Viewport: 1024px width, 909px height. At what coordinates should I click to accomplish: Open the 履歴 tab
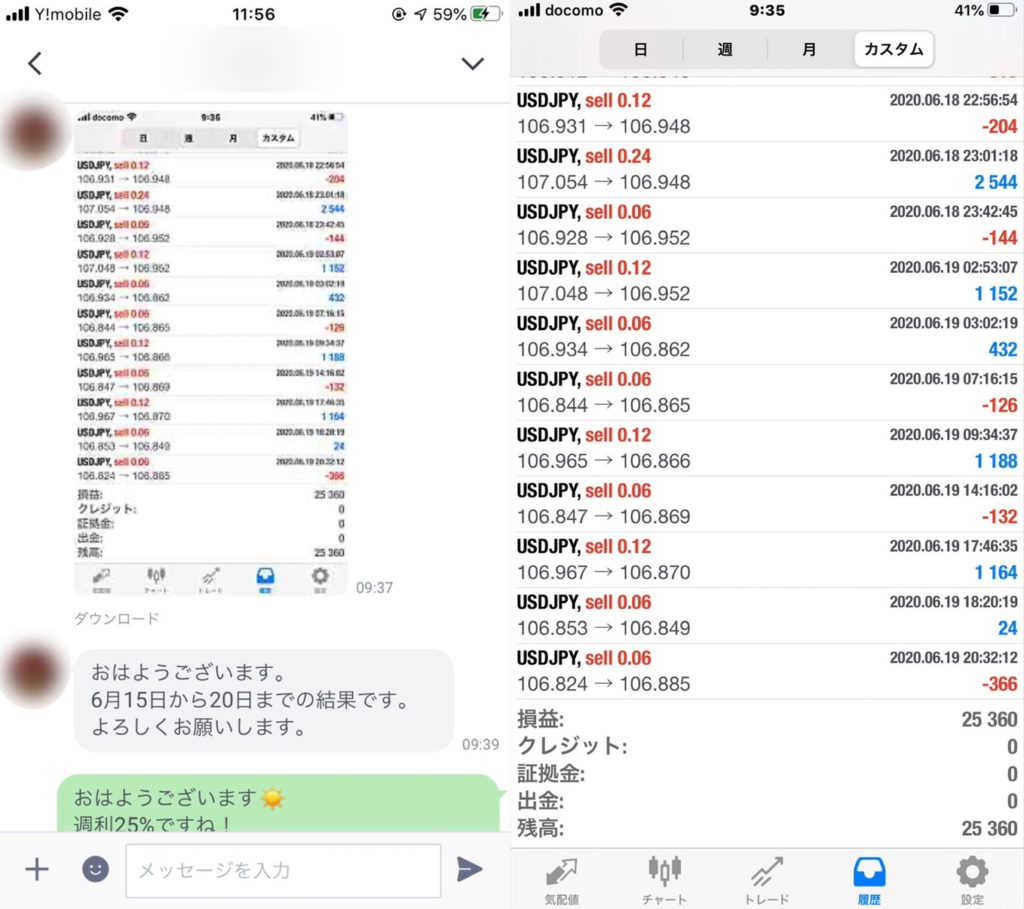[869, 879]
